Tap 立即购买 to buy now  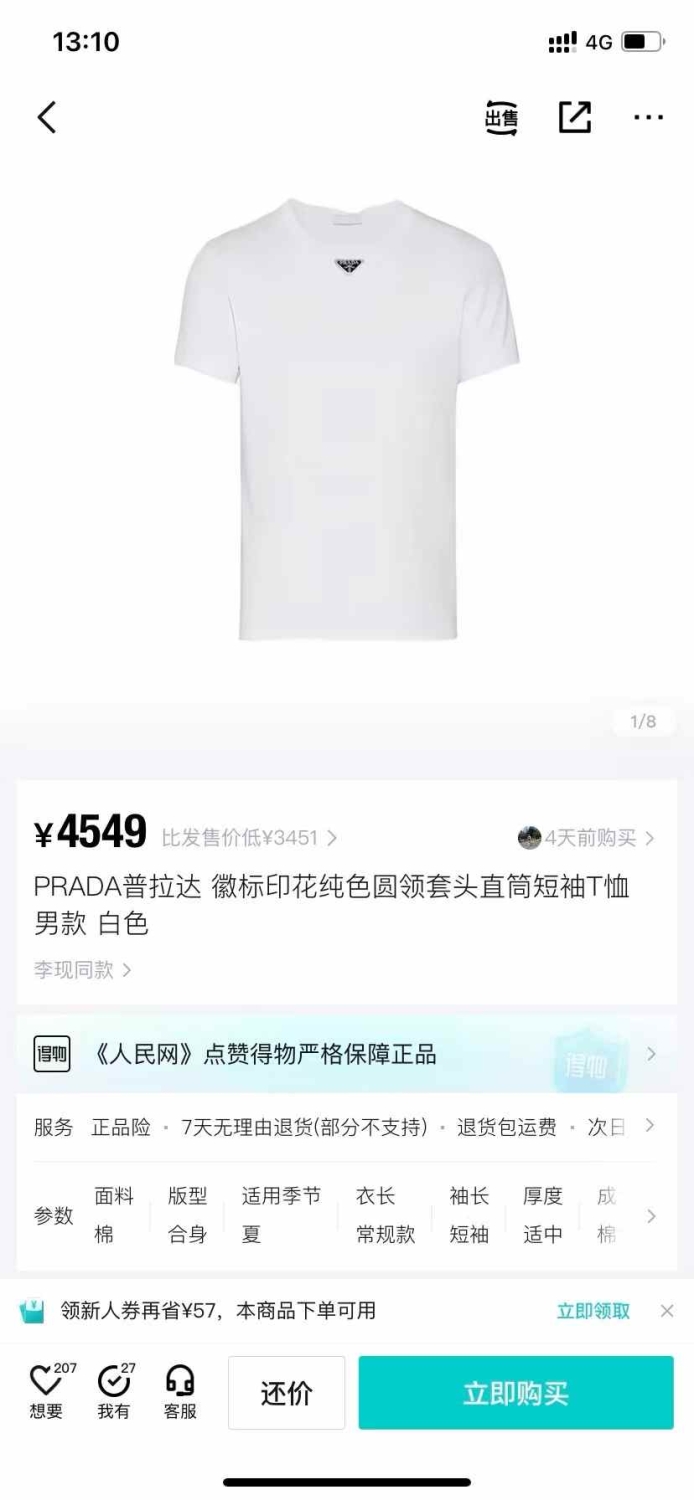pyautogui.click(x=516, y=1393)
